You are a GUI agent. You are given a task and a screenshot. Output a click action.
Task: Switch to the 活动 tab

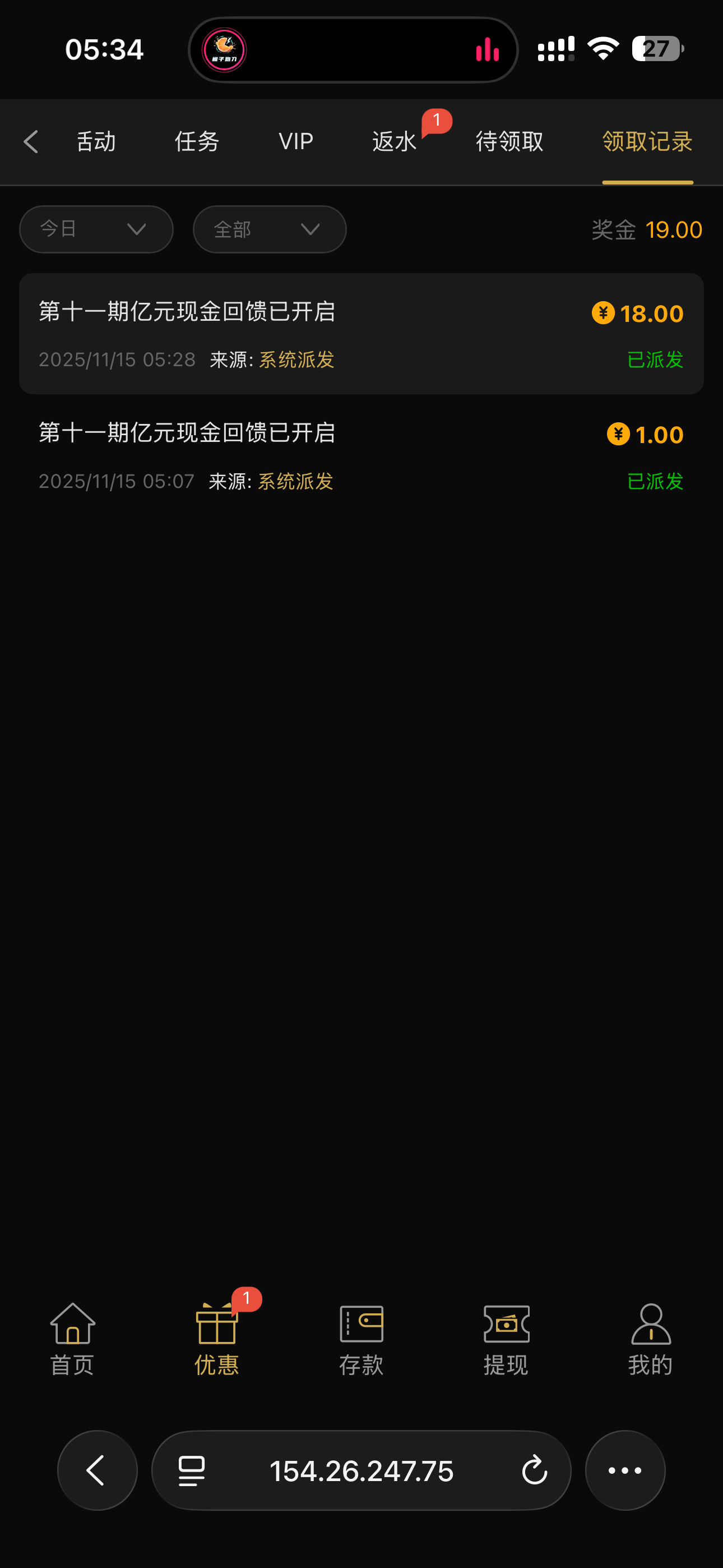click(x=95, y=142)
